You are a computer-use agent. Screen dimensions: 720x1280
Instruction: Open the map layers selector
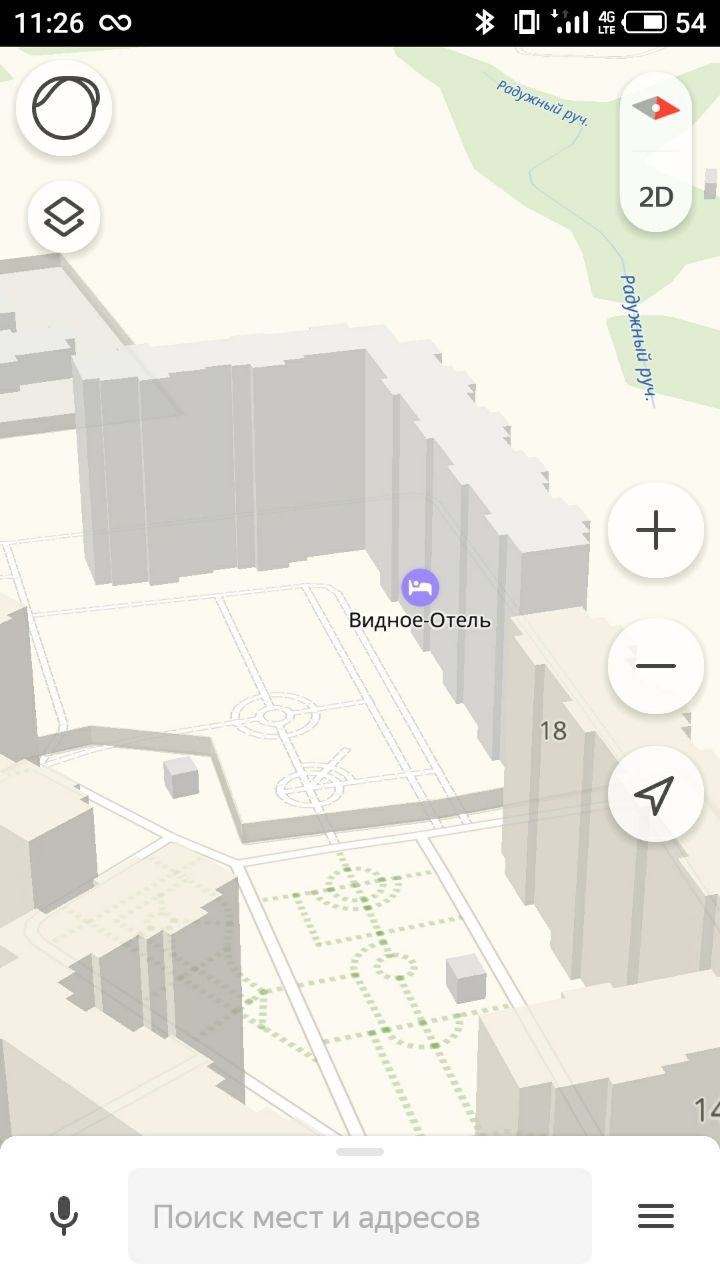coord(64,216)
